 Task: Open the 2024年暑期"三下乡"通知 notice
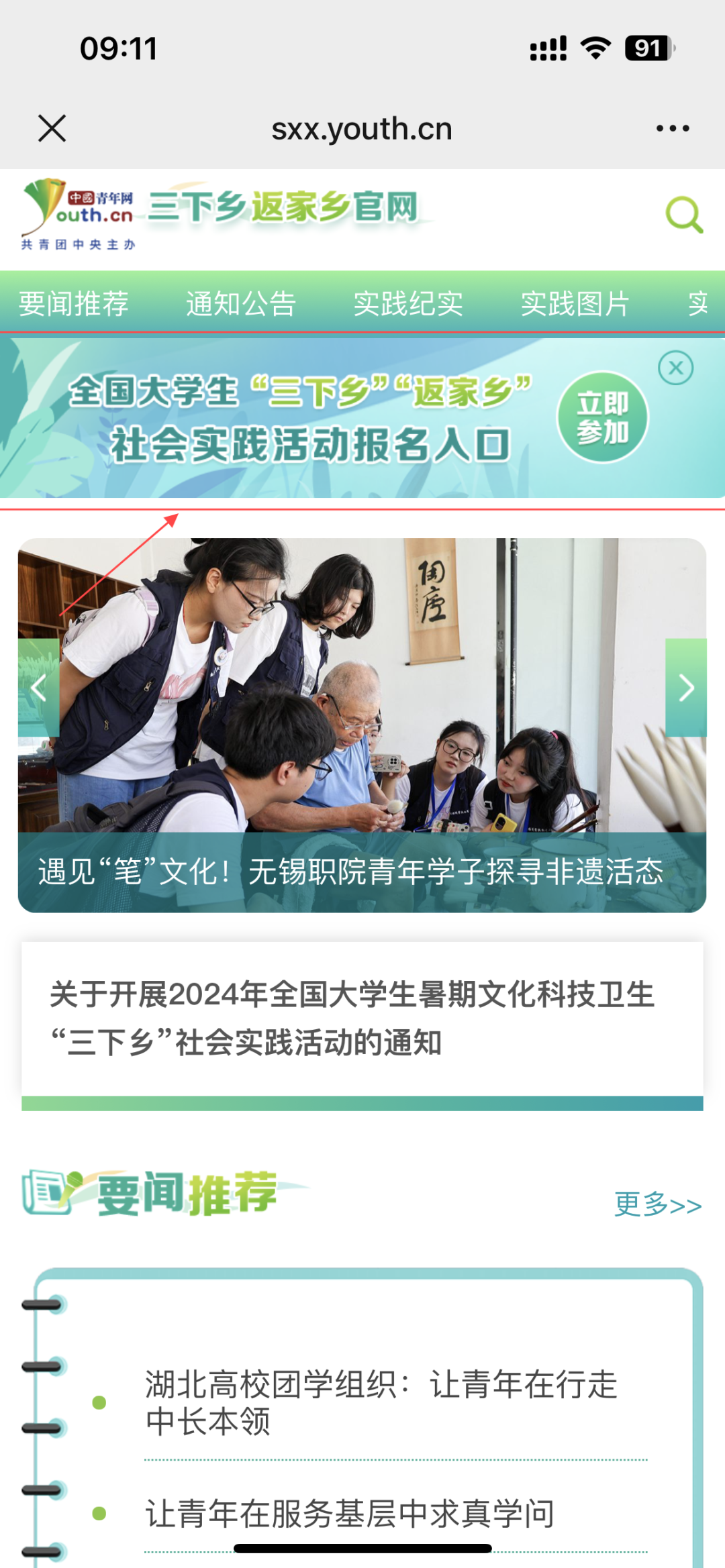[x=352, y=1018]
